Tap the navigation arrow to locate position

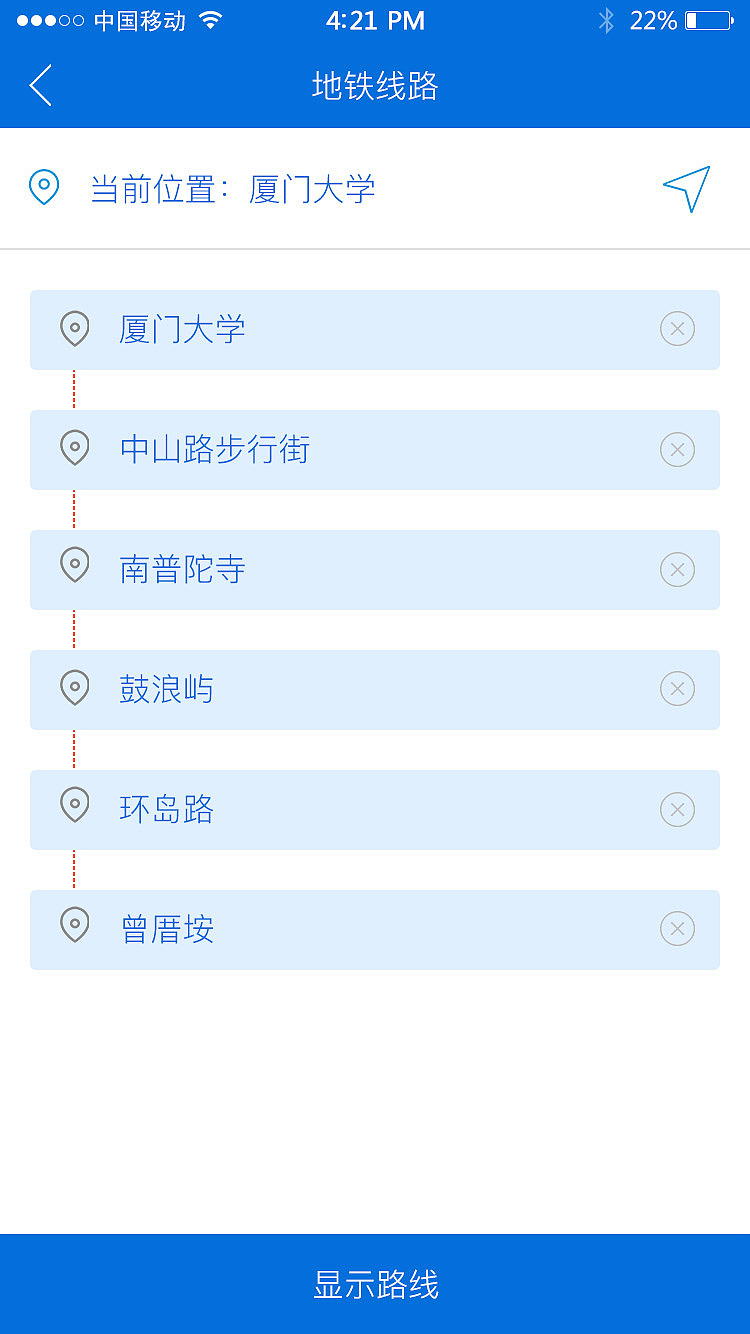687,188
